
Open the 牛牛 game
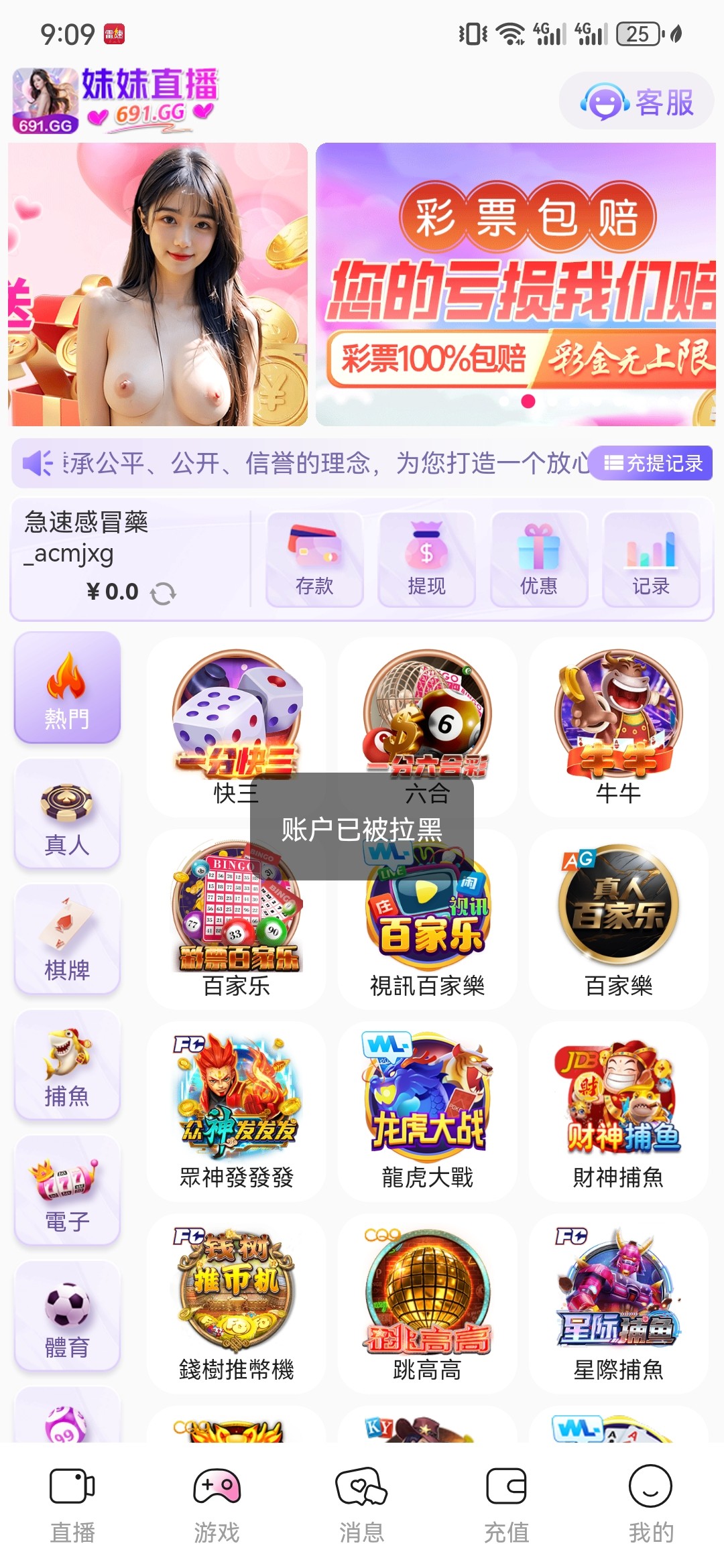(618, 727)
